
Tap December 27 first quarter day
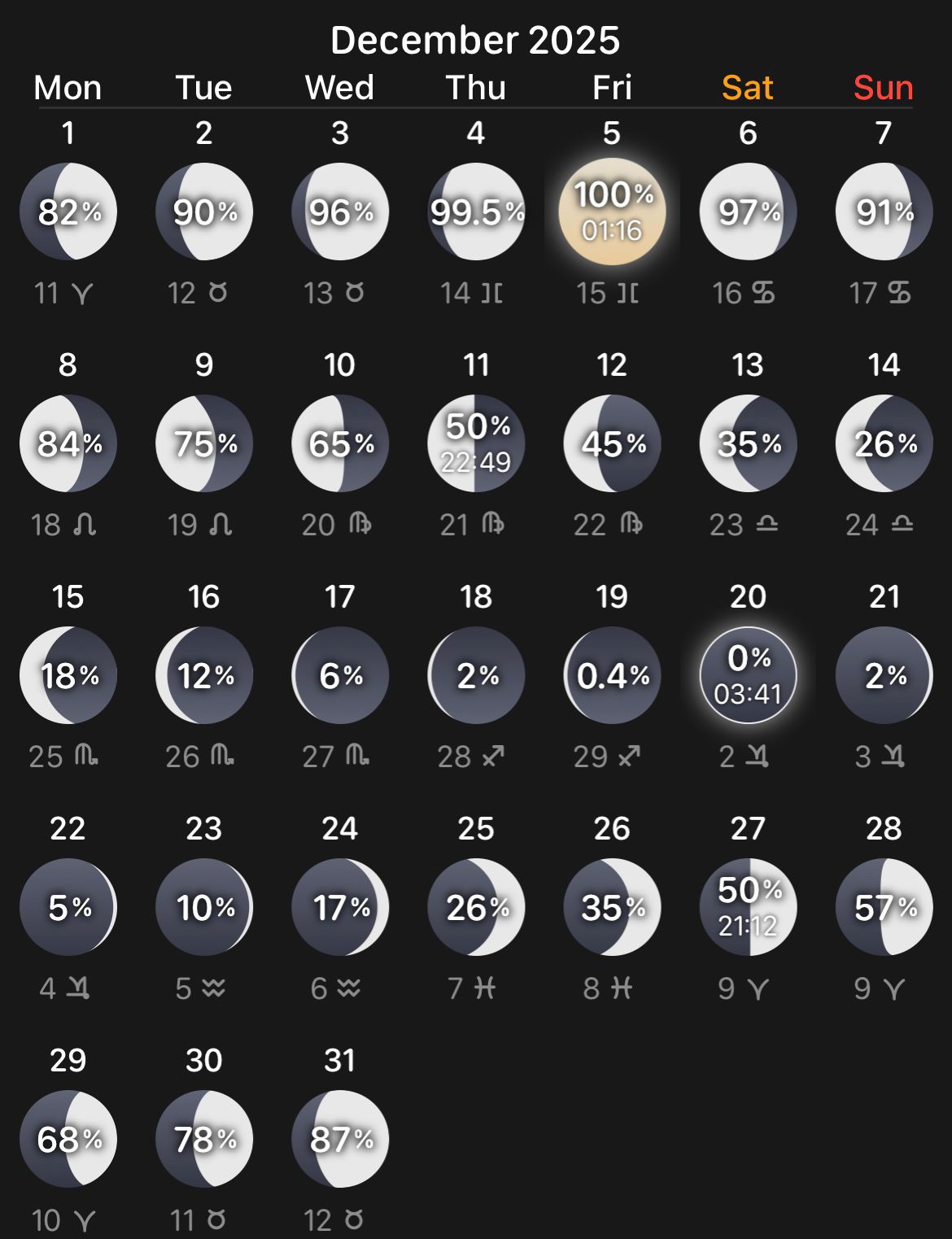[x=748, y=907]
